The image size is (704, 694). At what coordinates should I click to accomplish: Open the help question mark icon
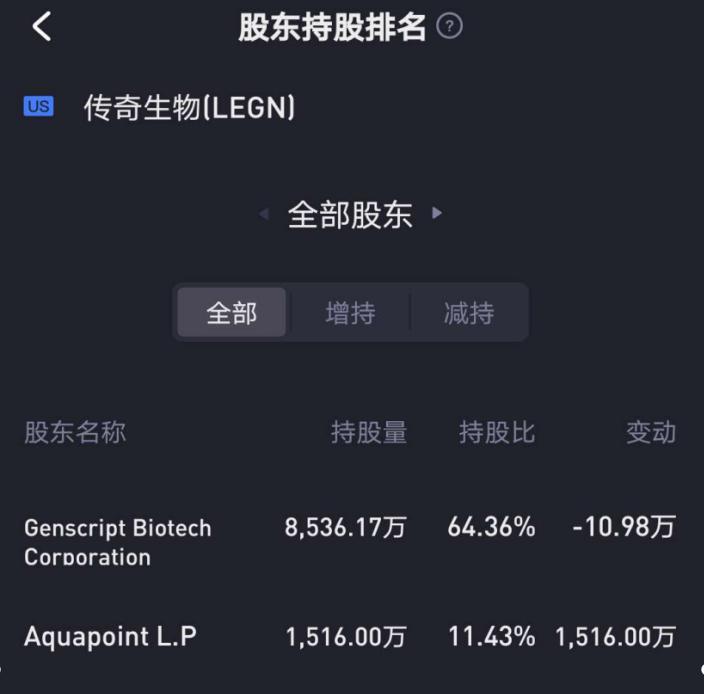449,26
